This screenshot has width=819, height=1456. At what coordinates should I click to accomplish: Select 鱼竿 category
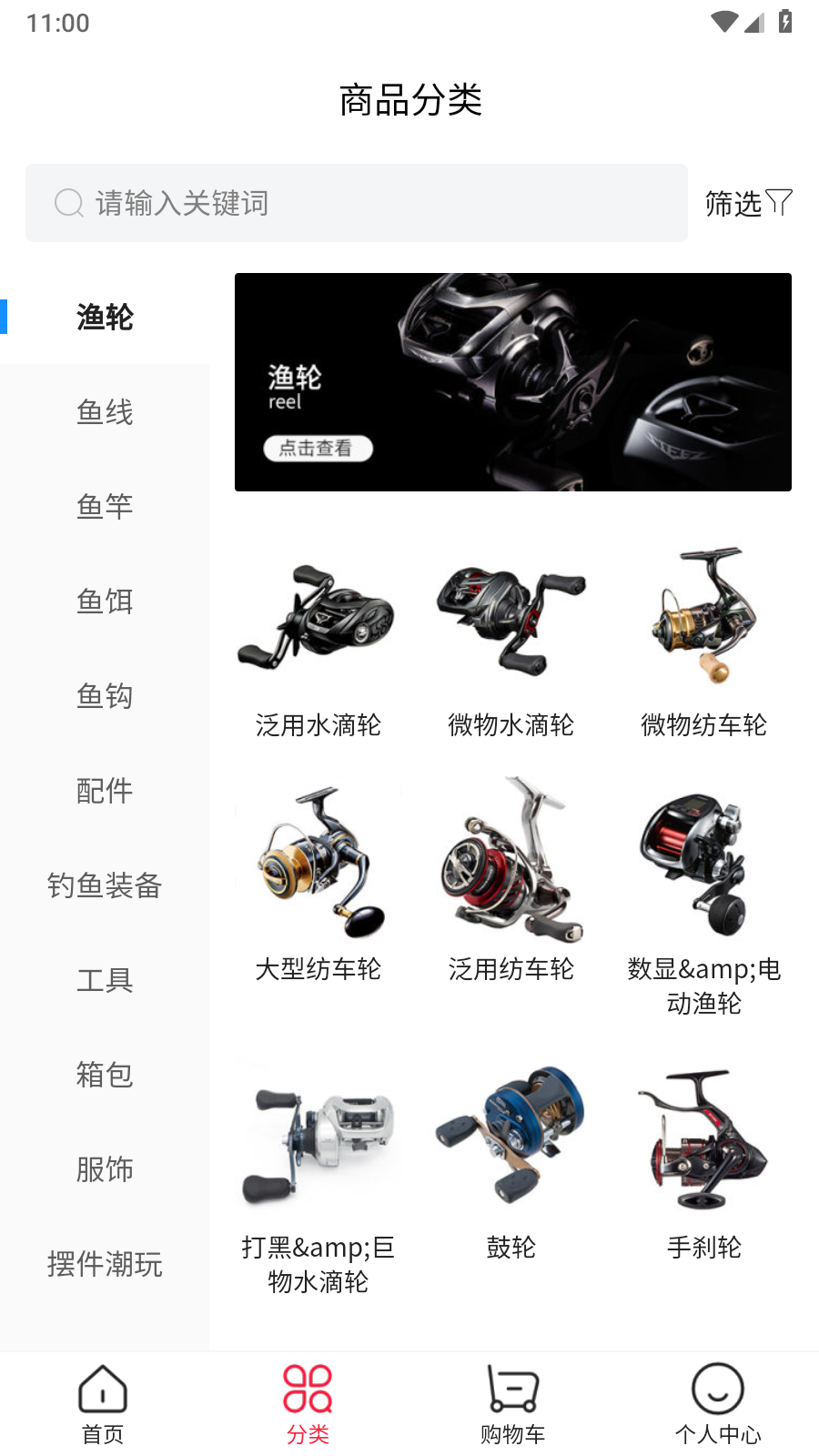pyautogui.click(x=105, y=507)
